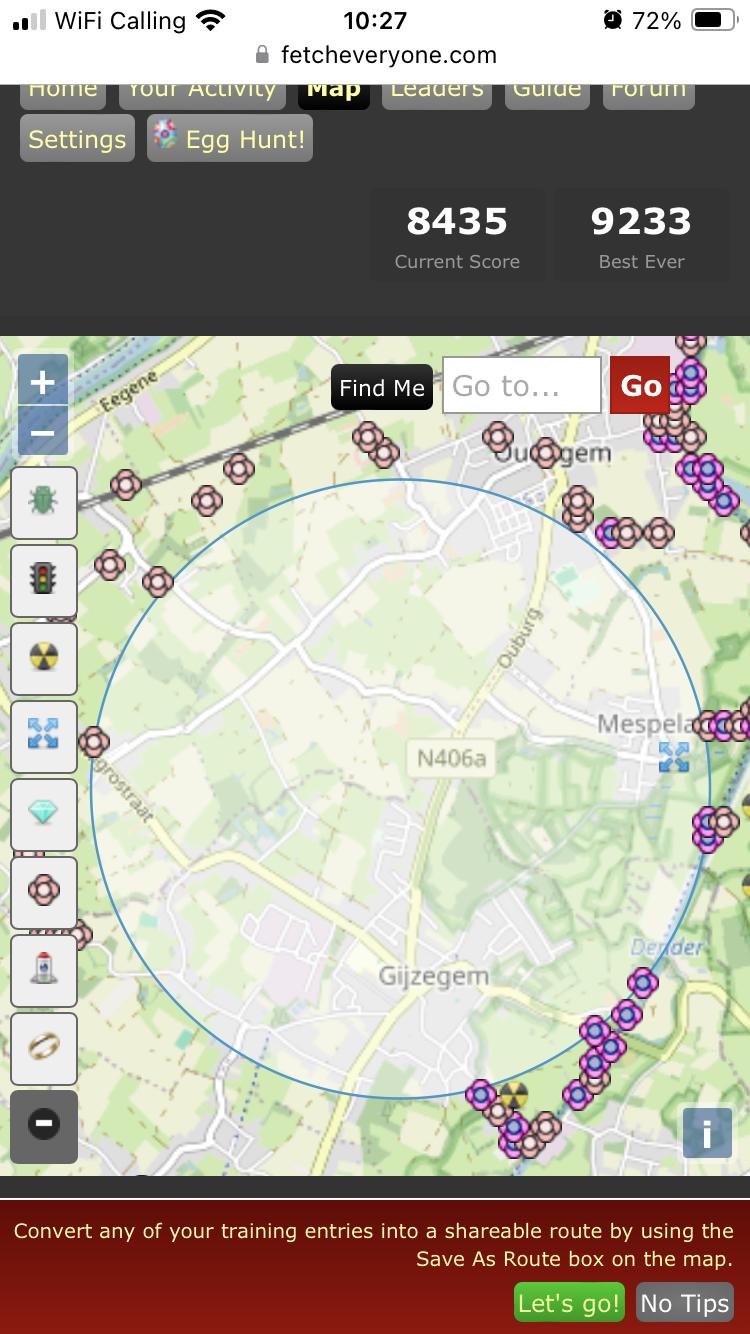
Task: Select the traffic light filter
Action: [x=44, y=580]
